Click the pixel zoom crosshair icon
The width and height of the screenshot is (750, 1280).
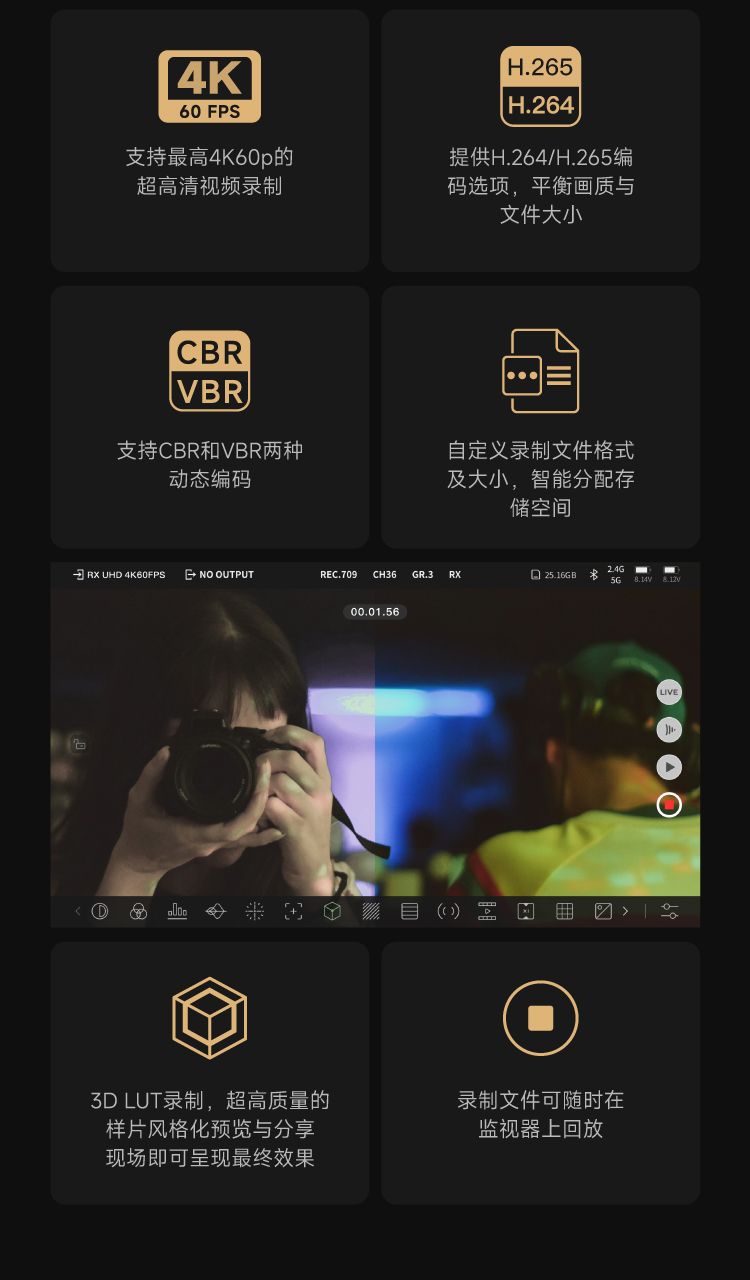252,911
